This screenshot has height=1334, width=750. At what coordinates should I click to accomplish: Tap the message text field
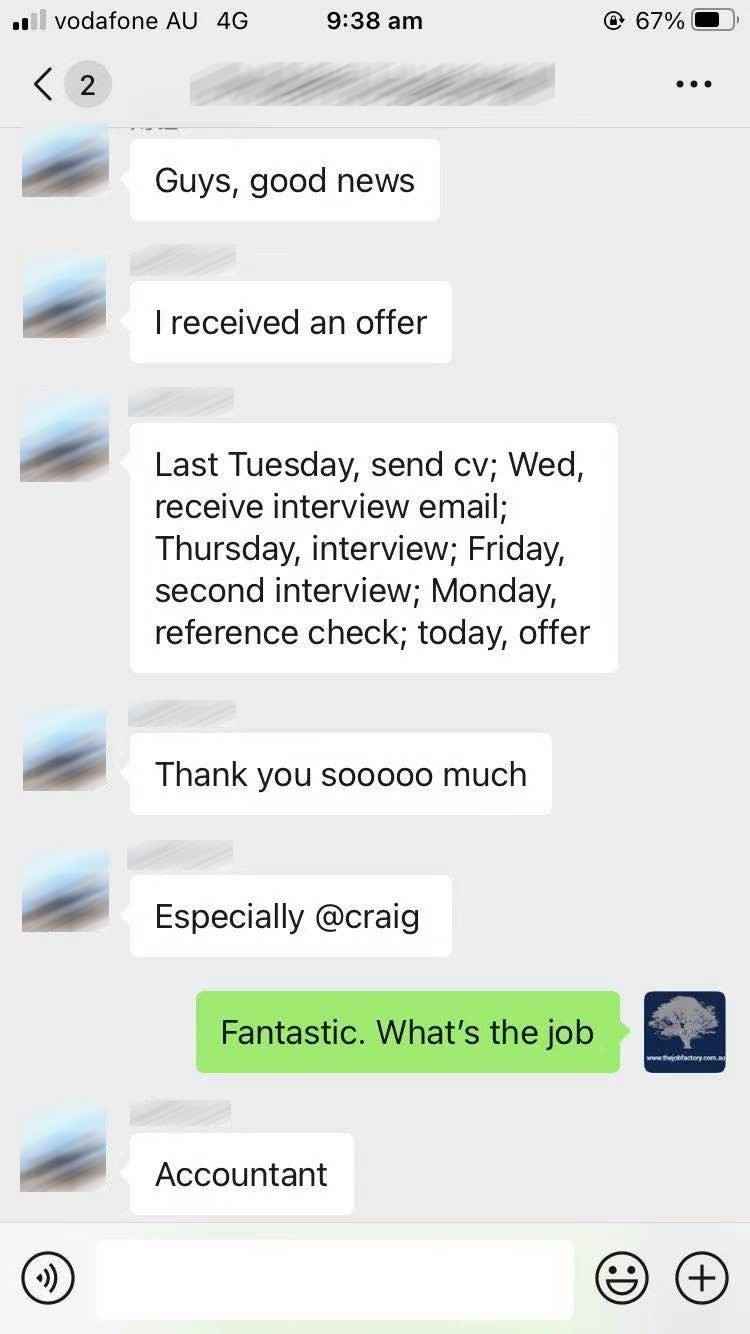tap(335, 1279)
